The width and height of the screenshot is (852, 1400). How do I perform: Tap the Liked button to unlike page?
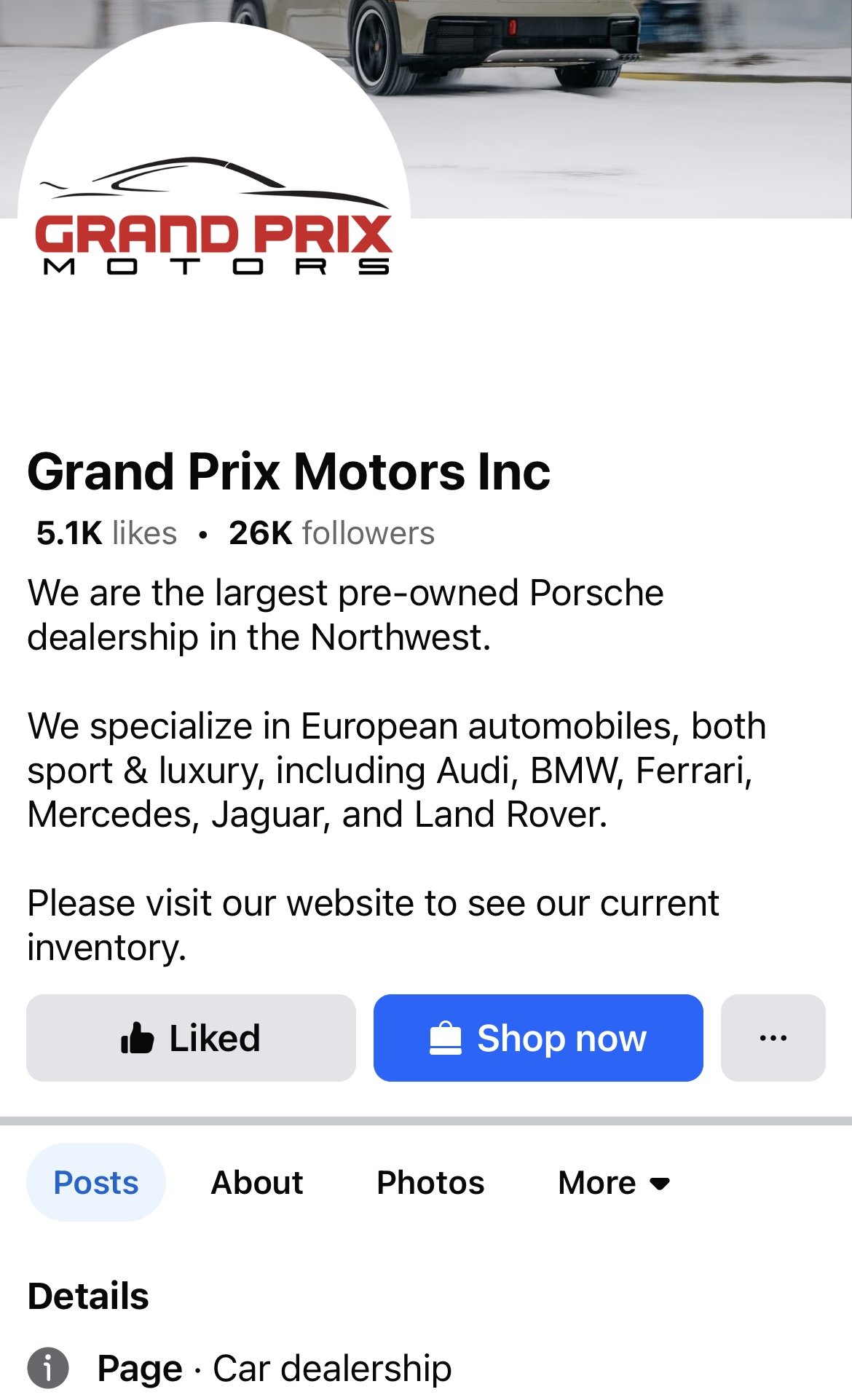point(191,1037)
